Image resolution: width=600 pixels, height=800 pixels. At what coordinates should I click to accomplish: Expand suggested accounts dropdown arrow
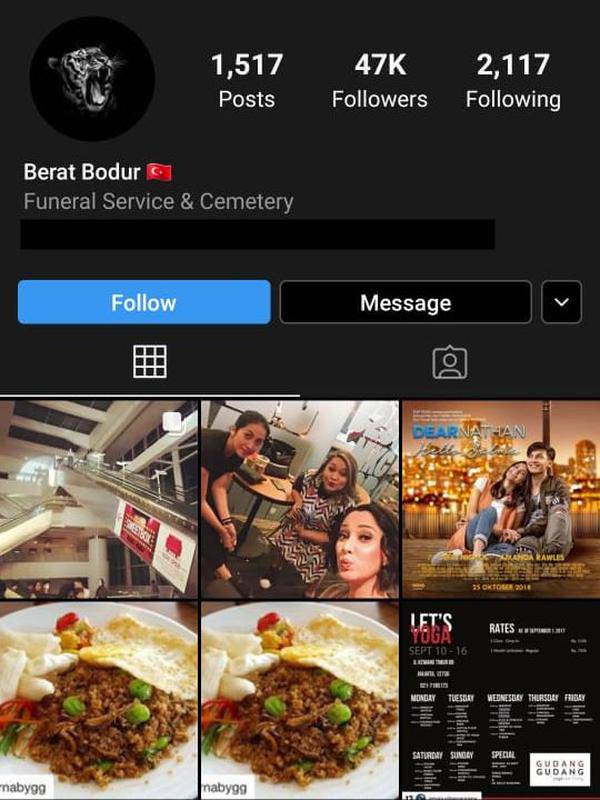561,302
